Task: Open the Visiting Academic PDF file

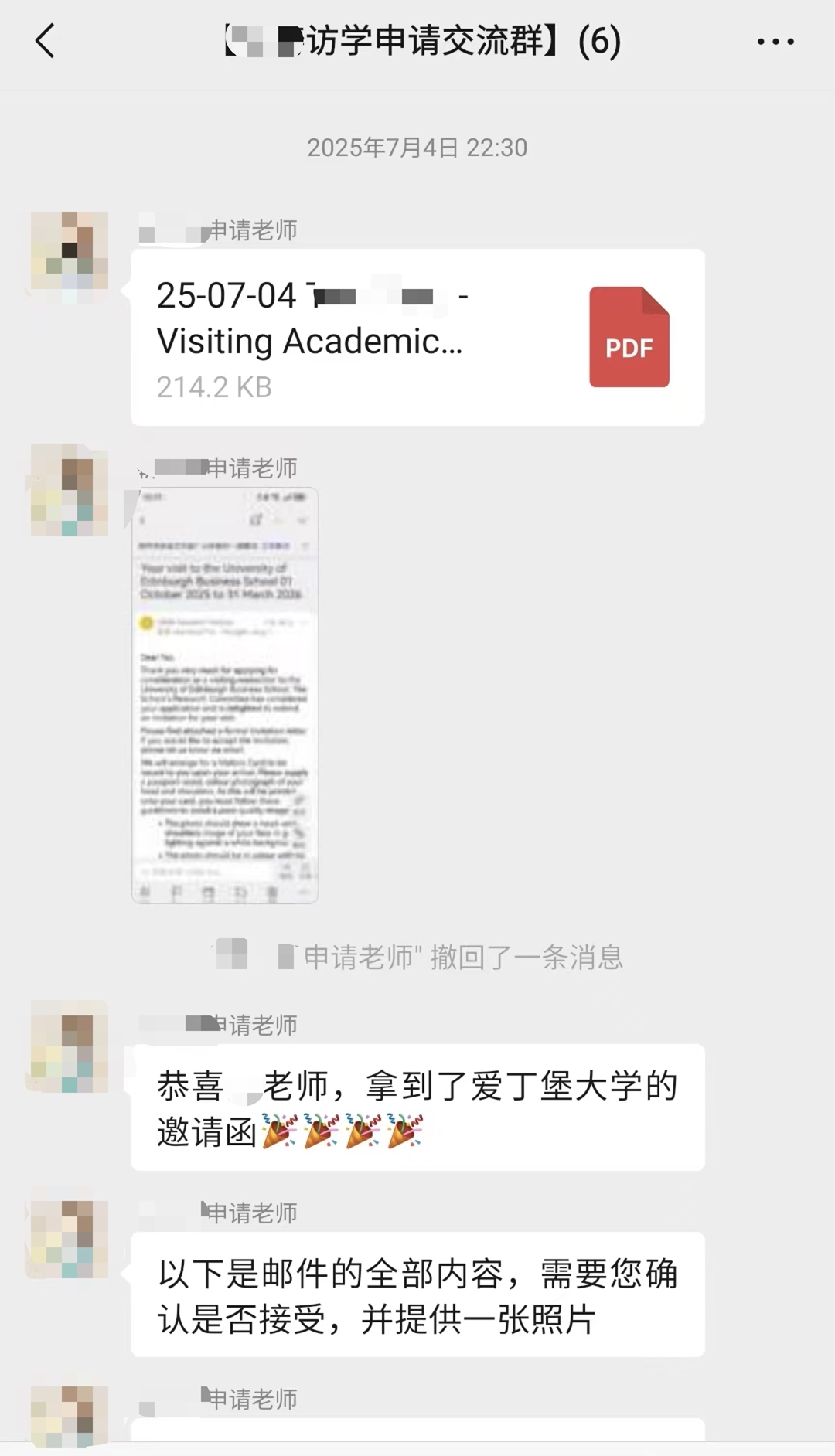Action: tap(417, 338)
